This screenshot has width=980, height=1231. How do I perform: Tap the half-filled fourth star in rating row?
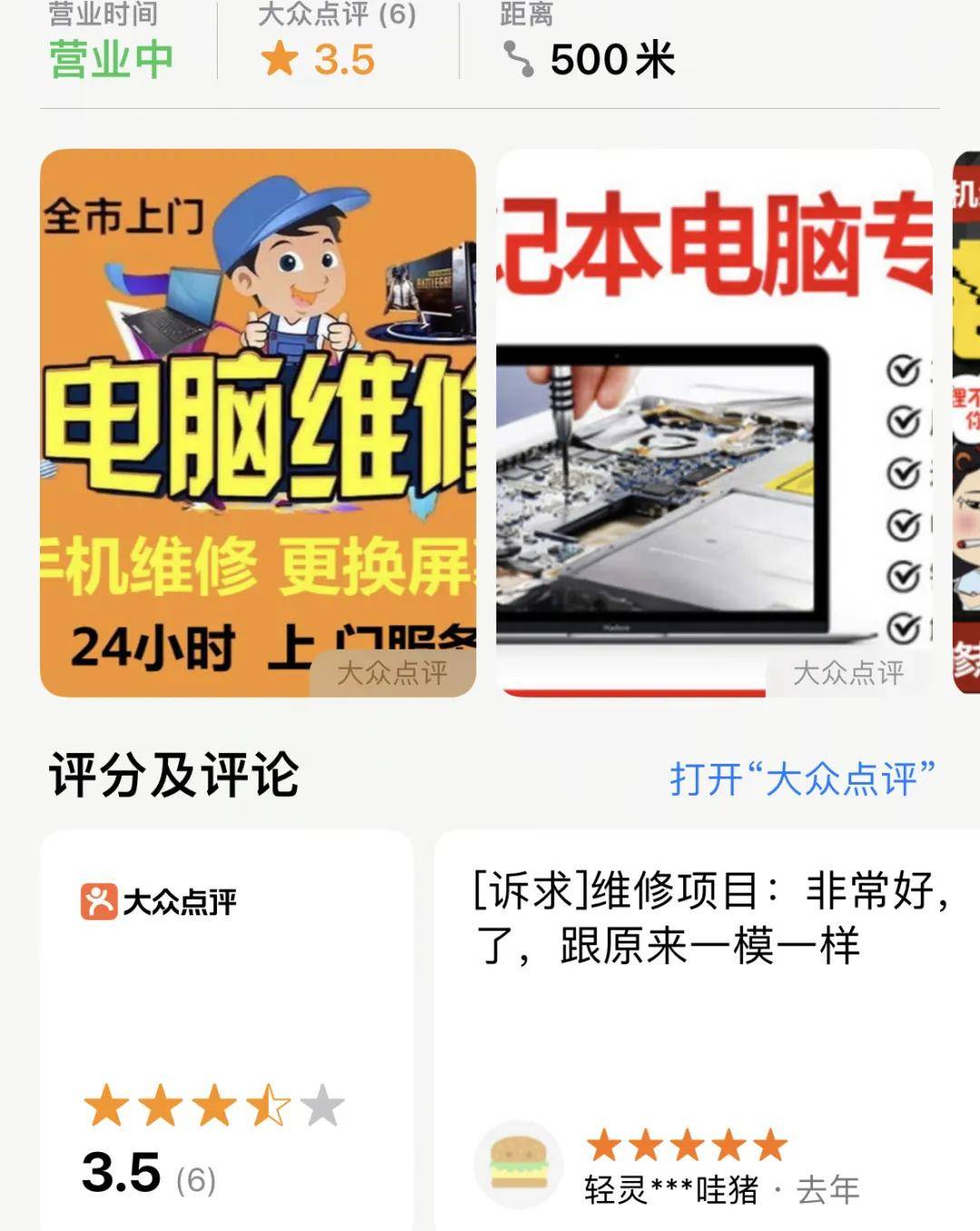point(268,1105)
